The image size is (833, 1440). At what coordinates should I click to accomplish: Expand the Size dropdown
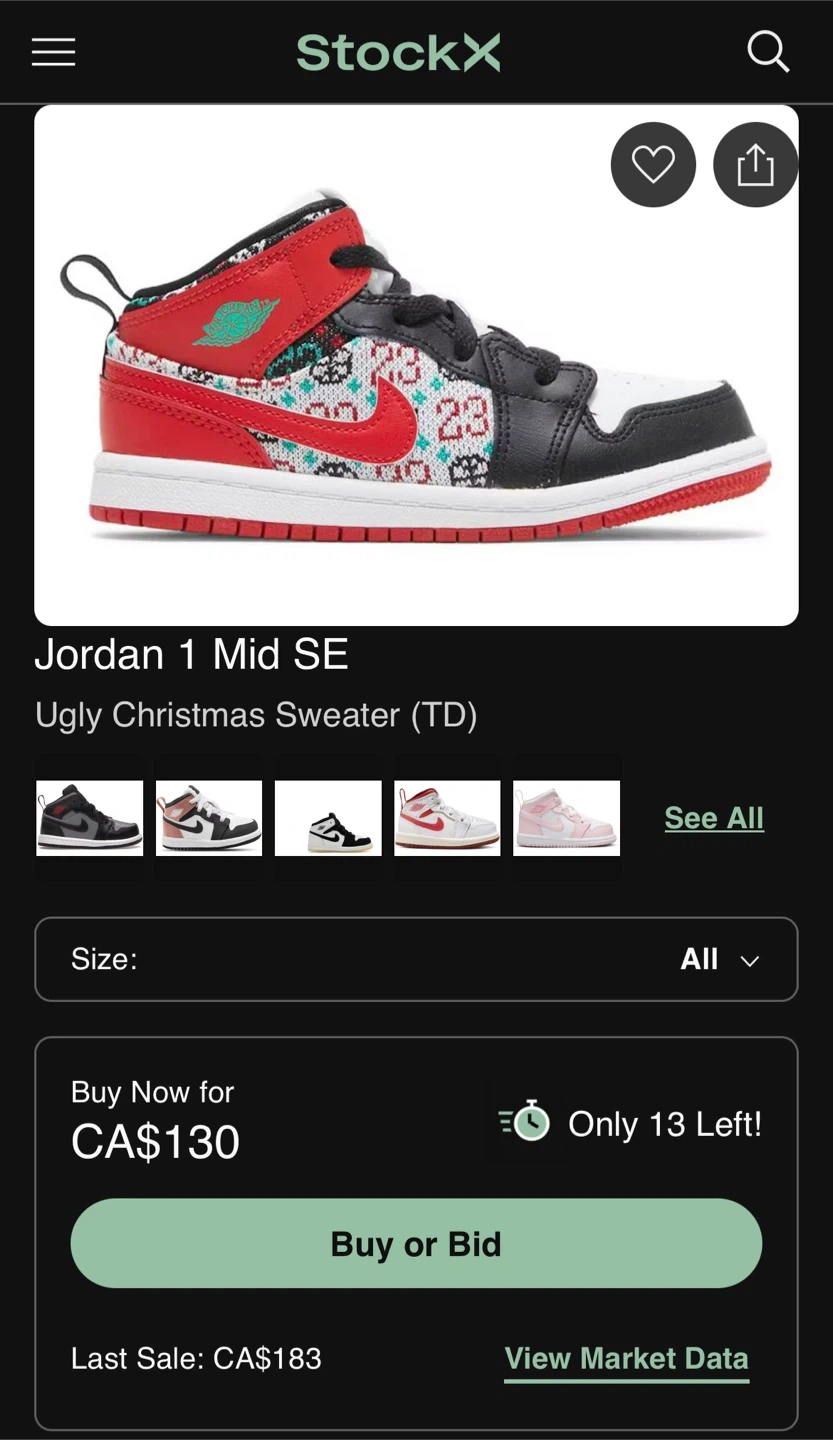(416, 959)
